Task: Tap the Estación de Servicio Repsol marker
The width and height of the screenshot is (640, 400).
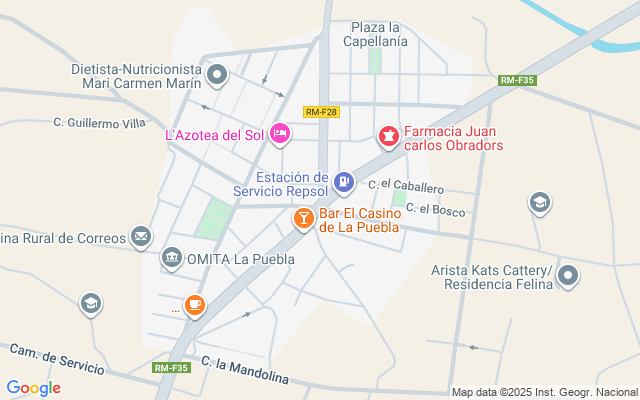Action: point(344,181)
